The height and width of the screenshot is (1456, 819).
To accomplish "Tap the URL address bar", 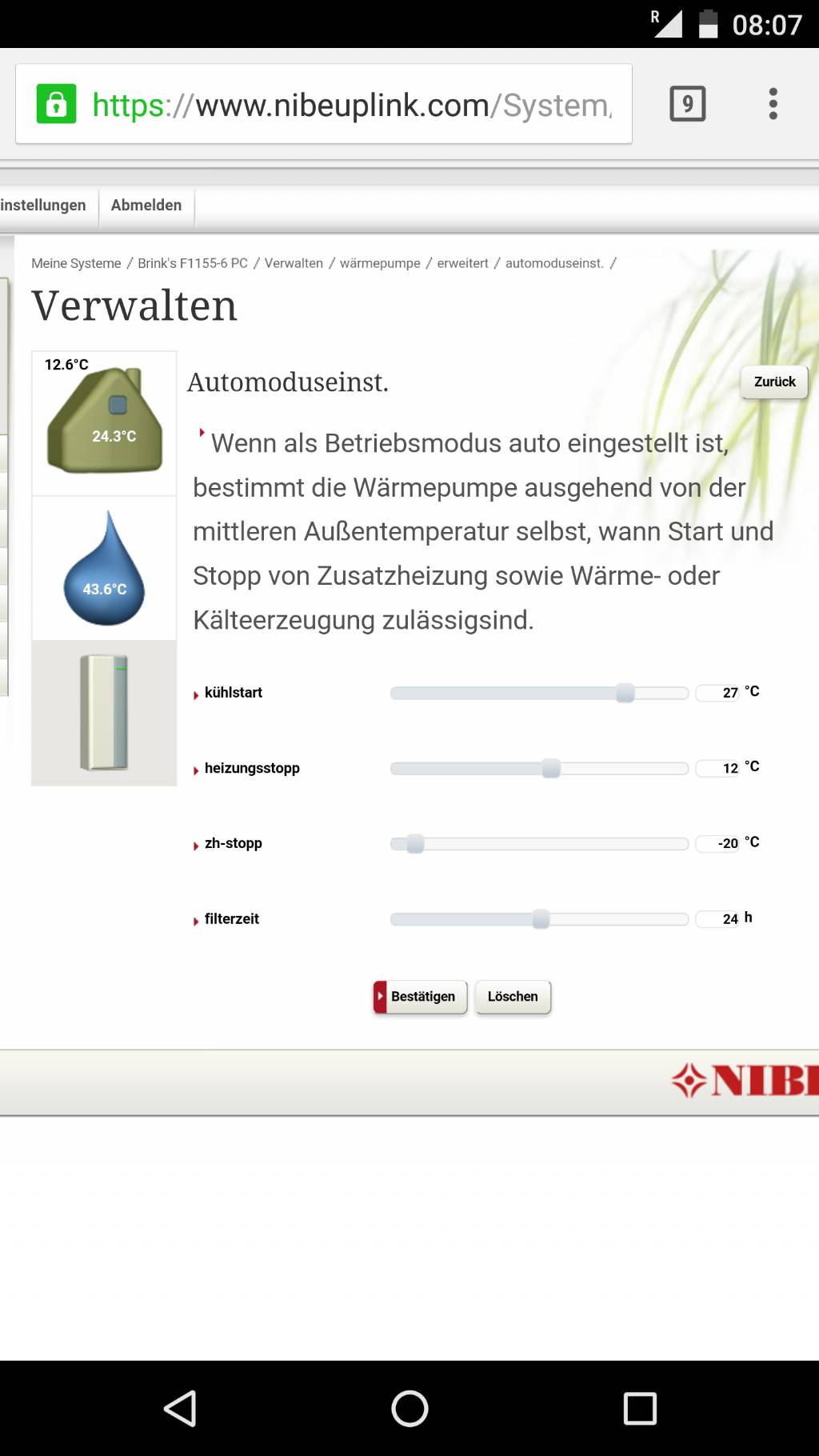I will 324,104.
